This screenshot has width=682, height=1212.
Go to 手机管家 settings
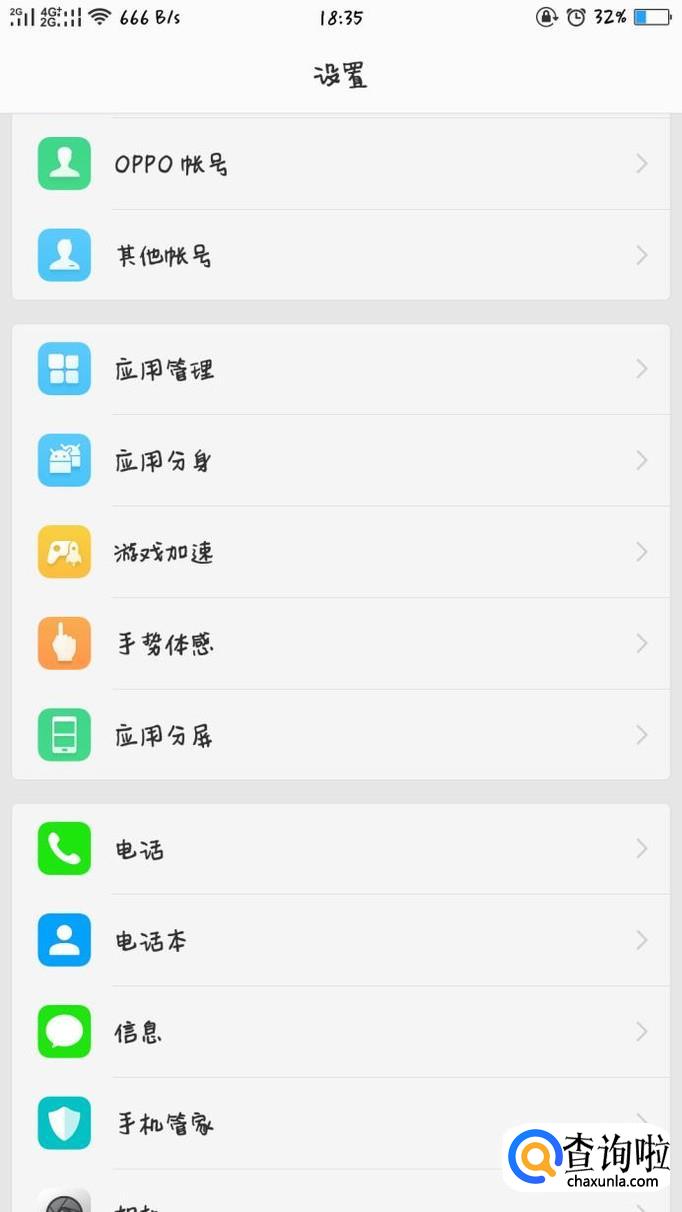300,1123
